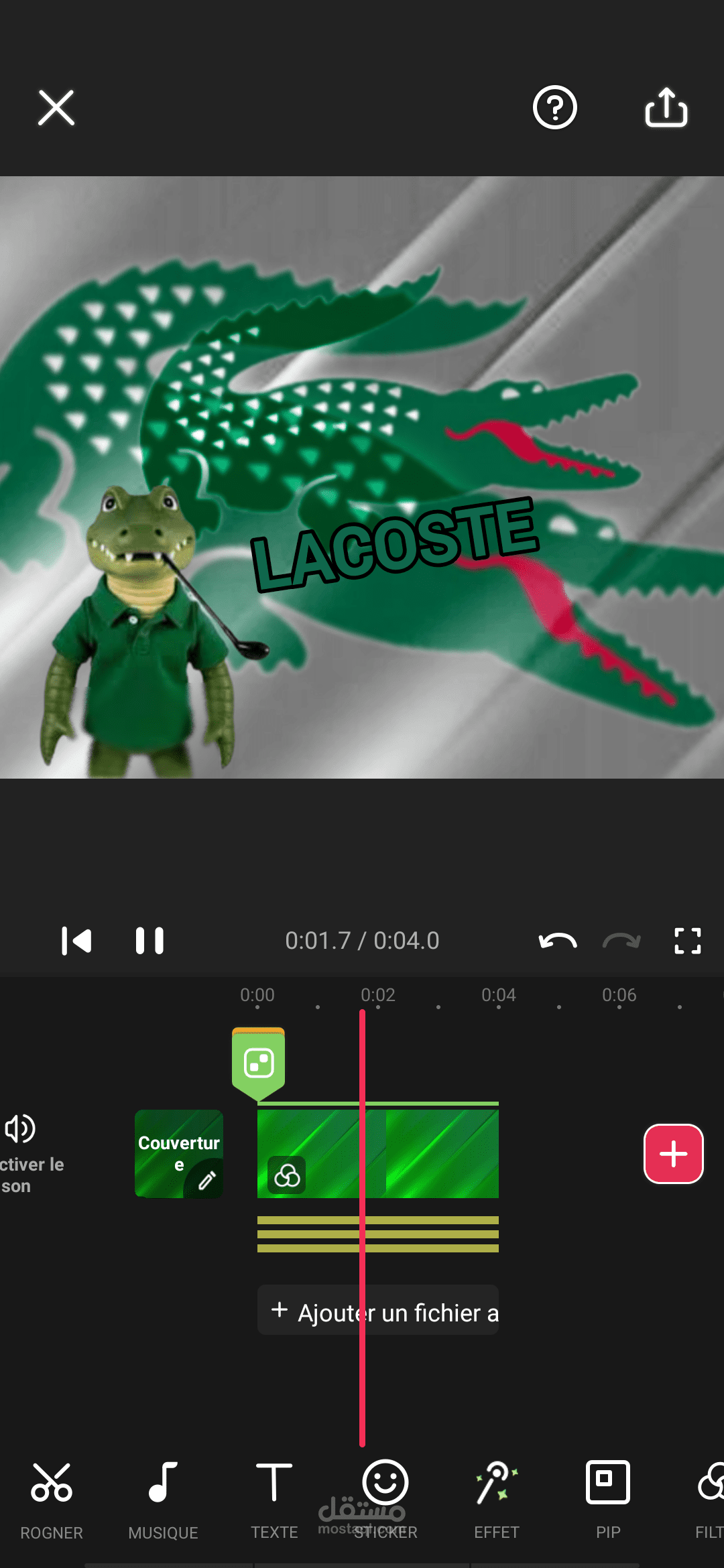Viewport: 724px width, 1568px height.
Task: Tap the red plus to add a clip
Action: click(x=673, y=1154)
